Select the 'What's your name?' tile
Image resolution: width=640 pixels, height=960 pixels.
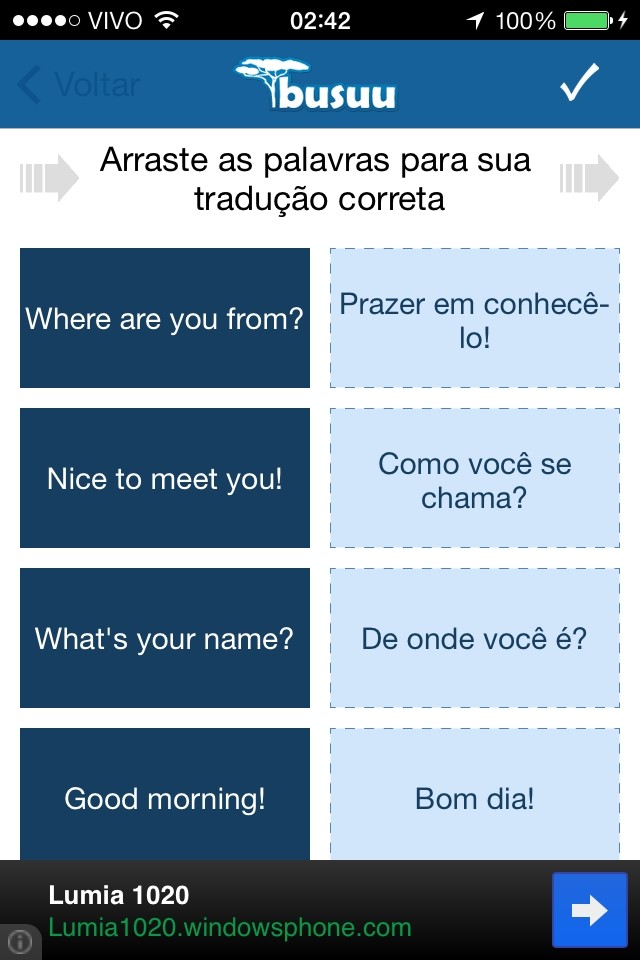click(x=165, y=638)
